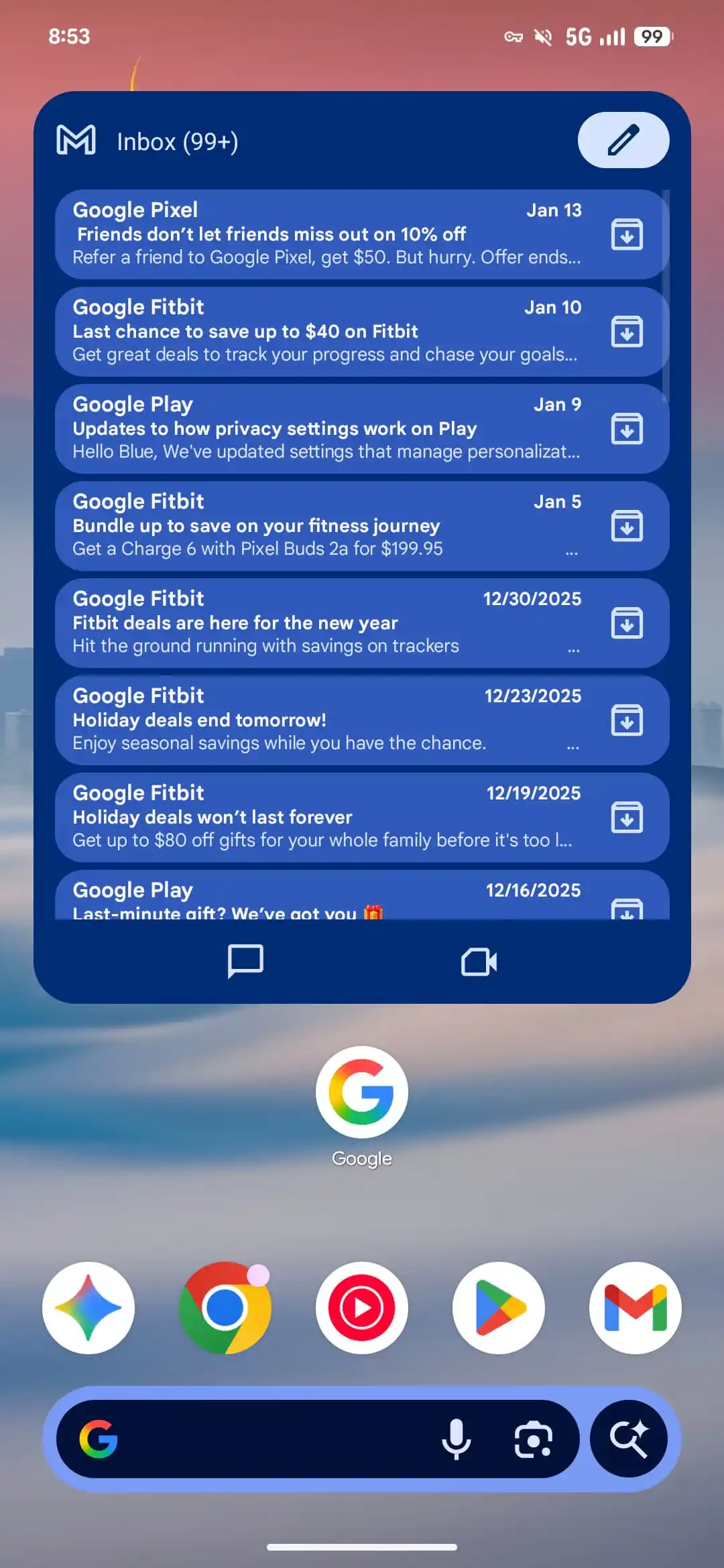Screen dimensions: 724x1568
Task: Open the Gemini app from the dock
Action: pyautogui.click(x=88, y=1307)
